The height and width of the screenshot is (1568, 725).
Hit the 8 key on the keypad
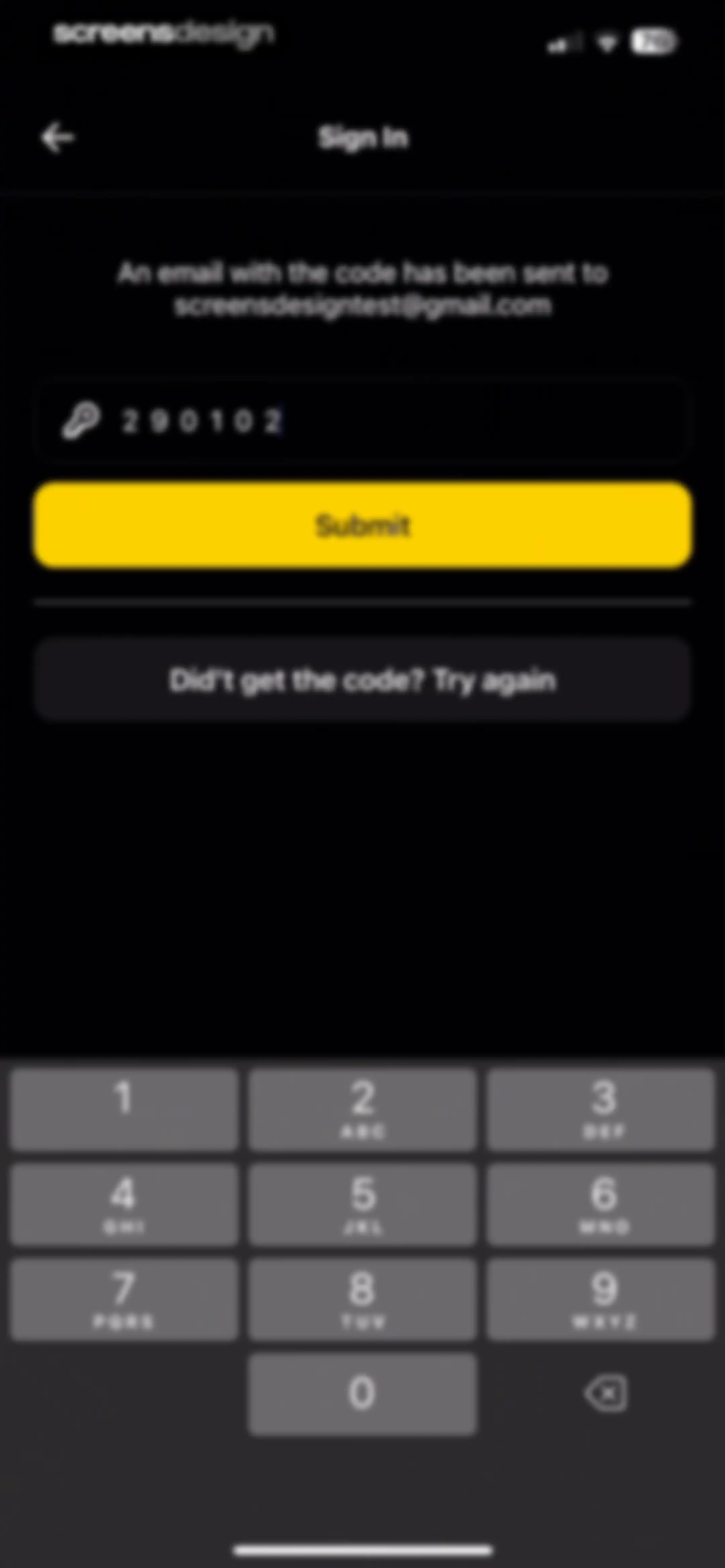tap(363, 1300)
